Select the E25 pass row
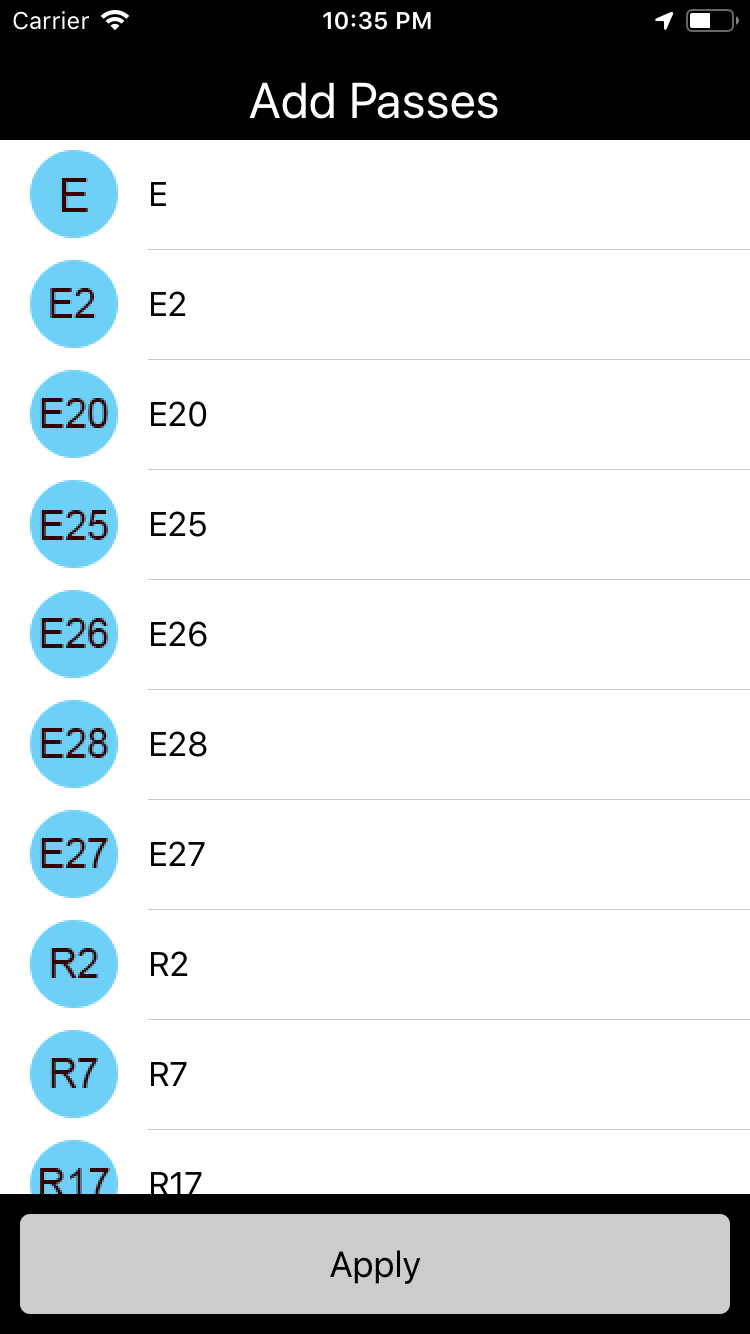Viewport: 750px width, 1334px height. (x=375, y=525)
